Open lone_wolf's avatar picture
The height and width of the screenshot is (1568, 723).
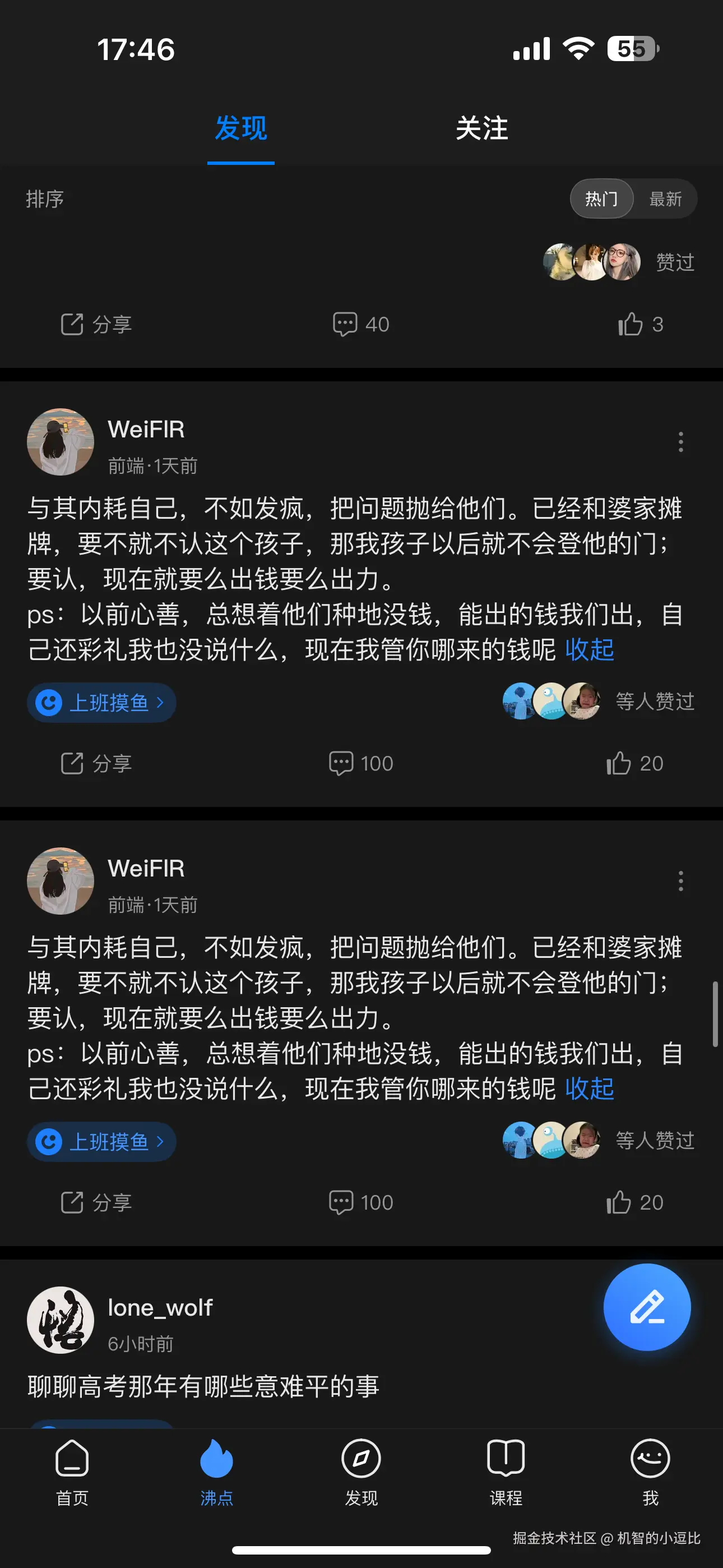[x=61, y=1320]
